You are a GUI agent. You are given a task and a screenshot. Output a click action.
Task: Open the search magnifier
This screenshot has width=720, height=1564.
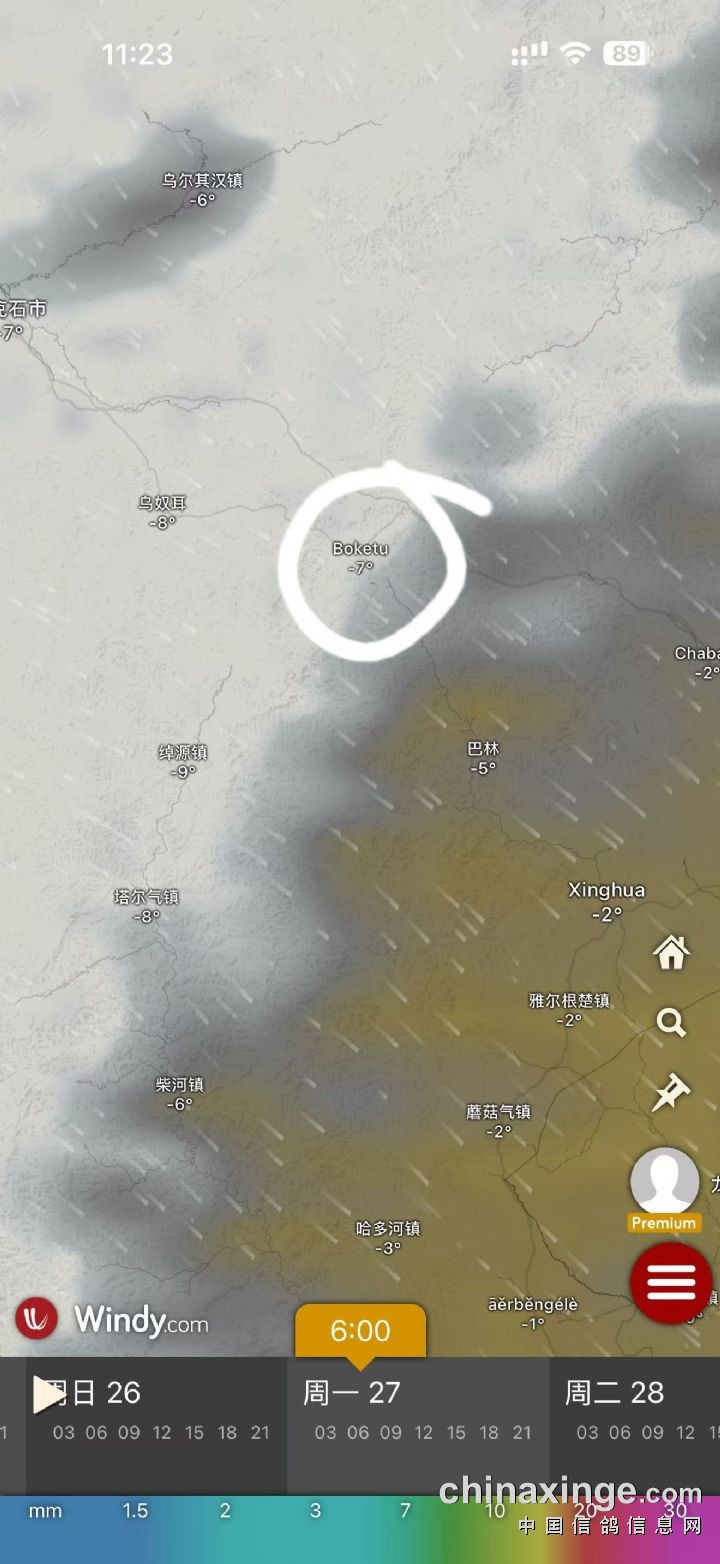(x=671, y=1022)
